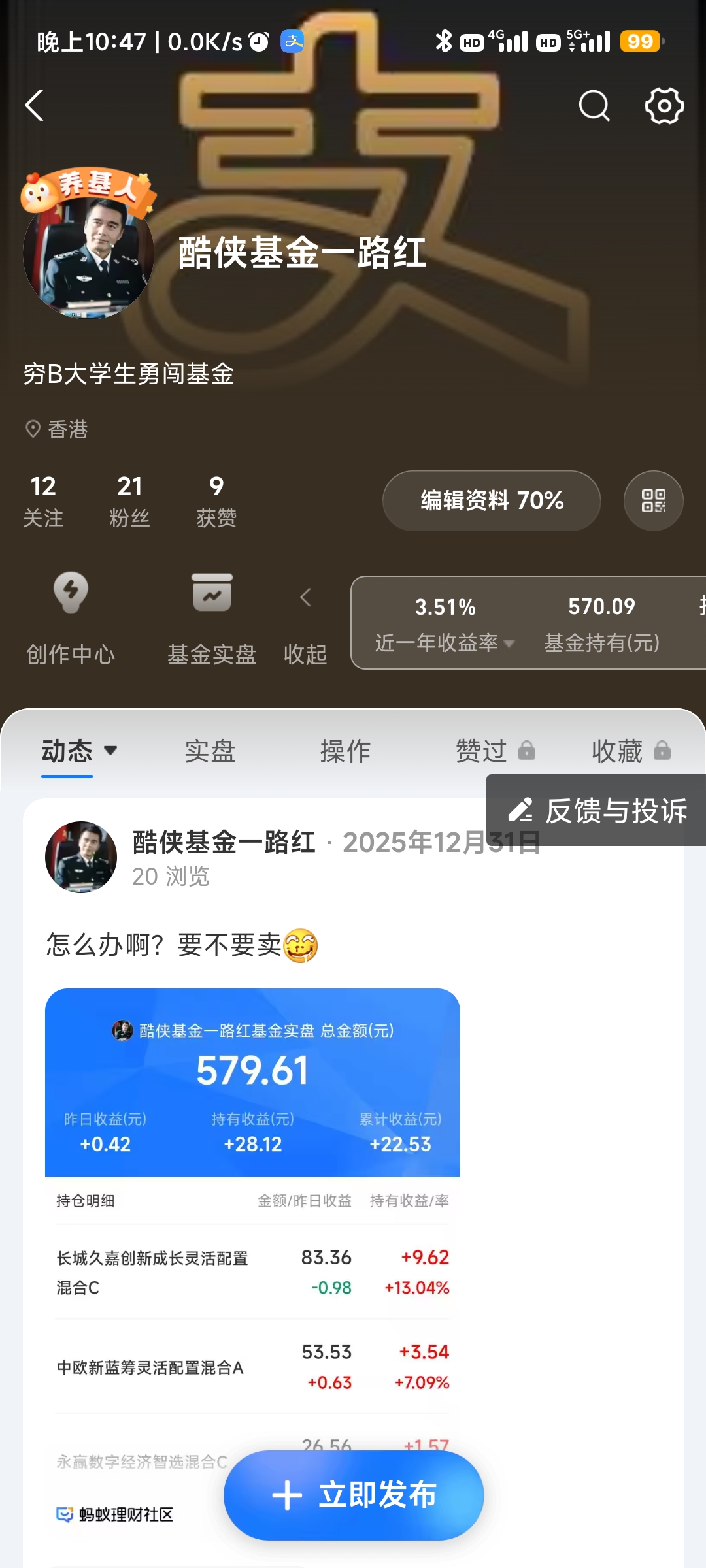Open the 动态 tab dropdown
Screen dimensions: 706x1568
tap(79, 751)
